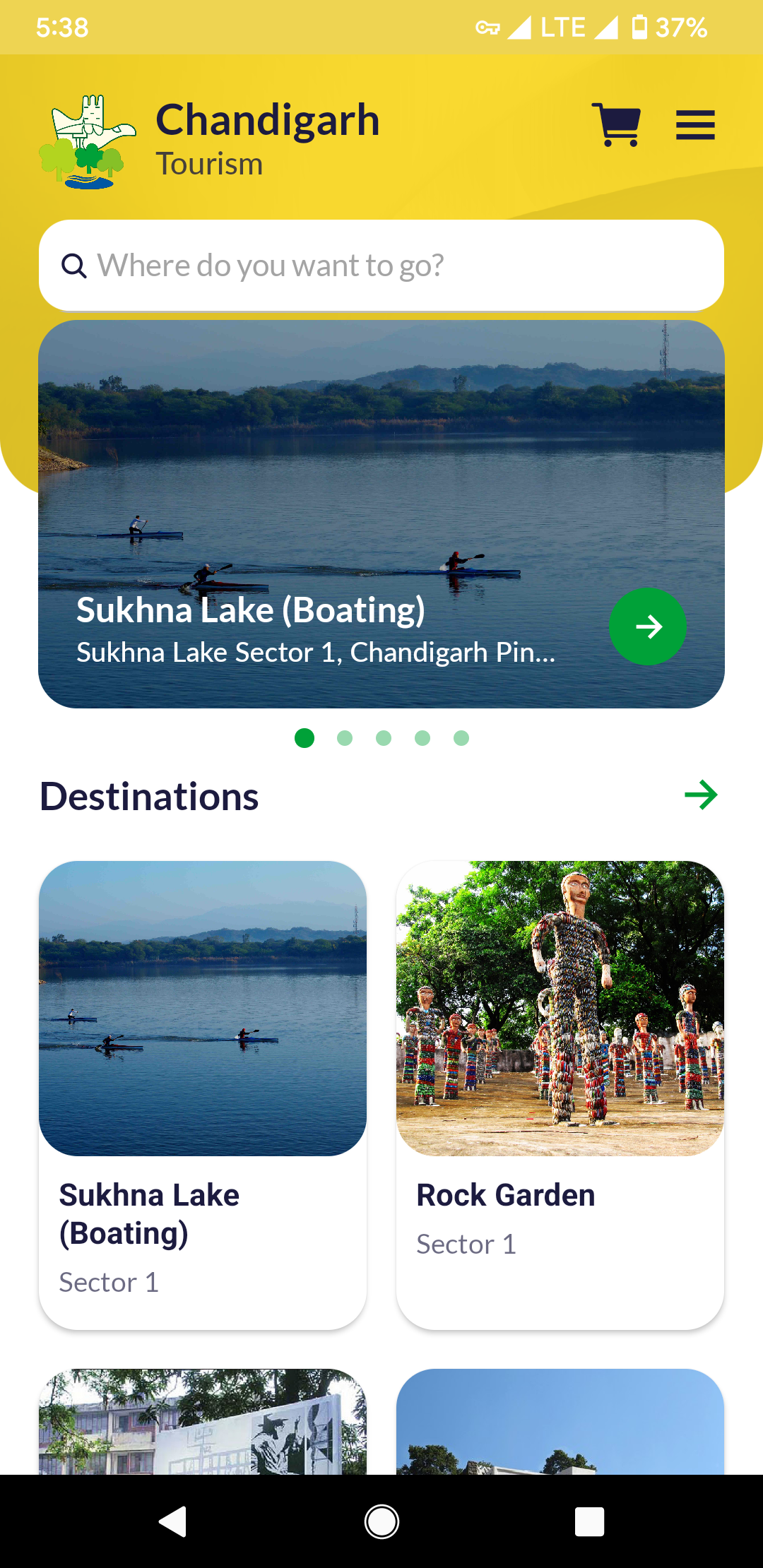View all Destinations via green arrow
Screen dimensions: 763x1568
click(x=701, y=795)
